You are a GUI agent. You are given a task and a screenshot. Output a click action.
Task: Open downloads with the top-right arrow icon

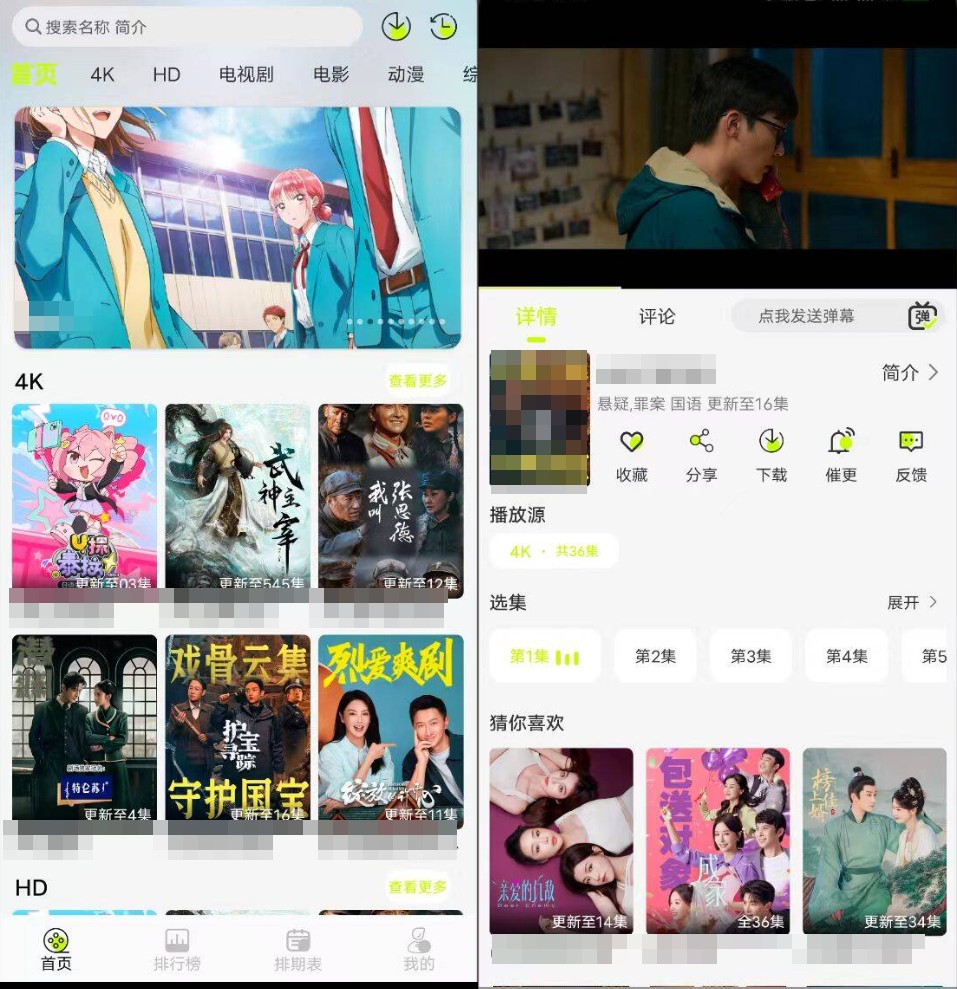(x=395, y=28)
